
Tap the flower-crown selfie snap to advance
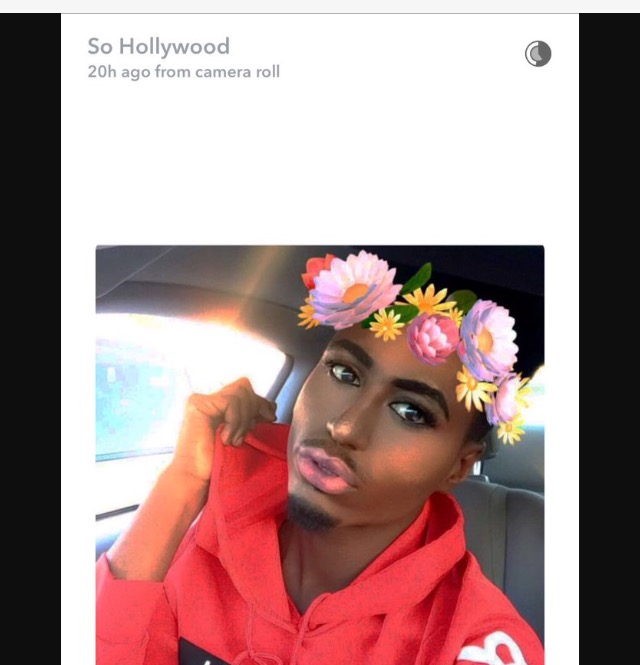(320, 455)
